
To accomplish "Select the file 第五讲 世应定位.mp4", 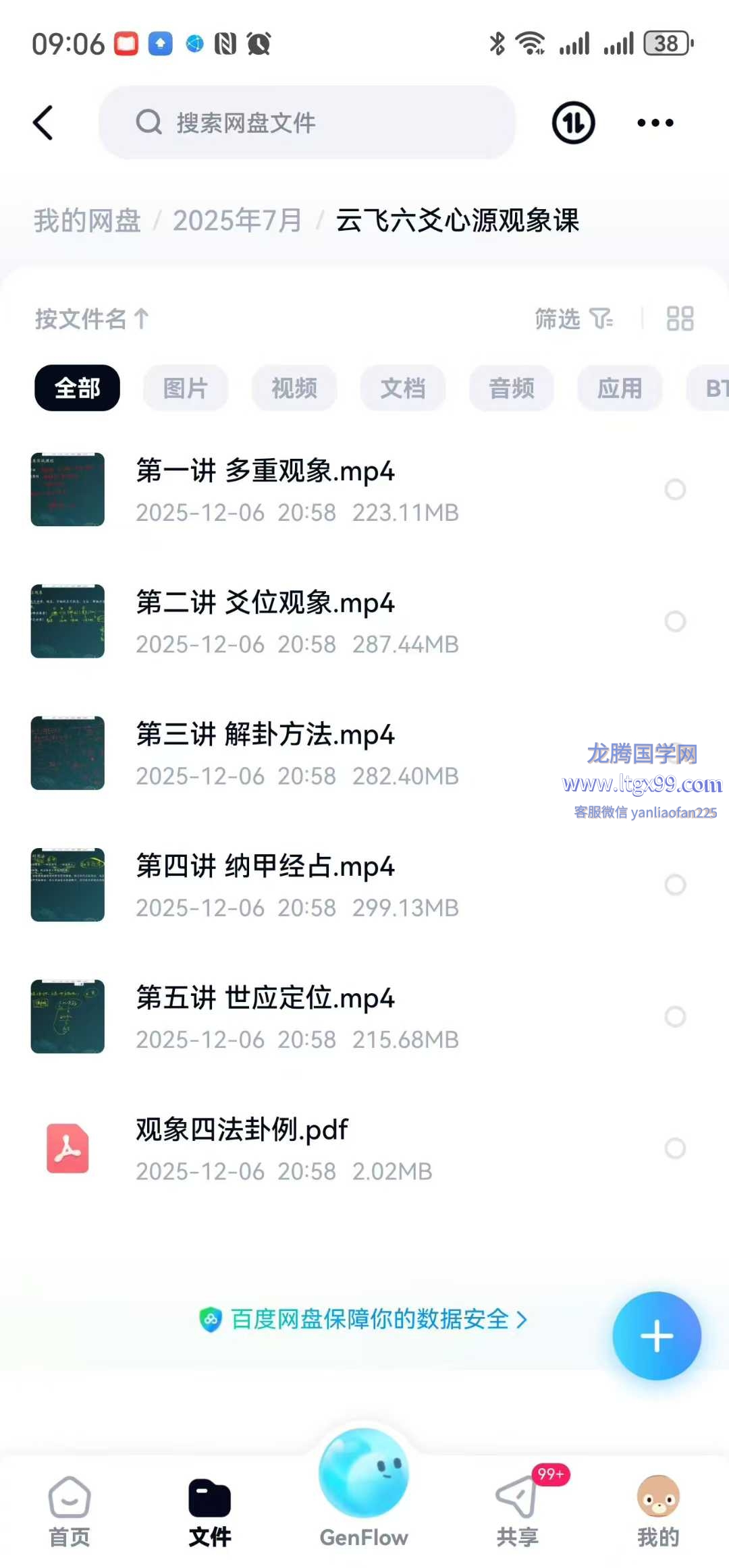I will [x=675, y=1017].
